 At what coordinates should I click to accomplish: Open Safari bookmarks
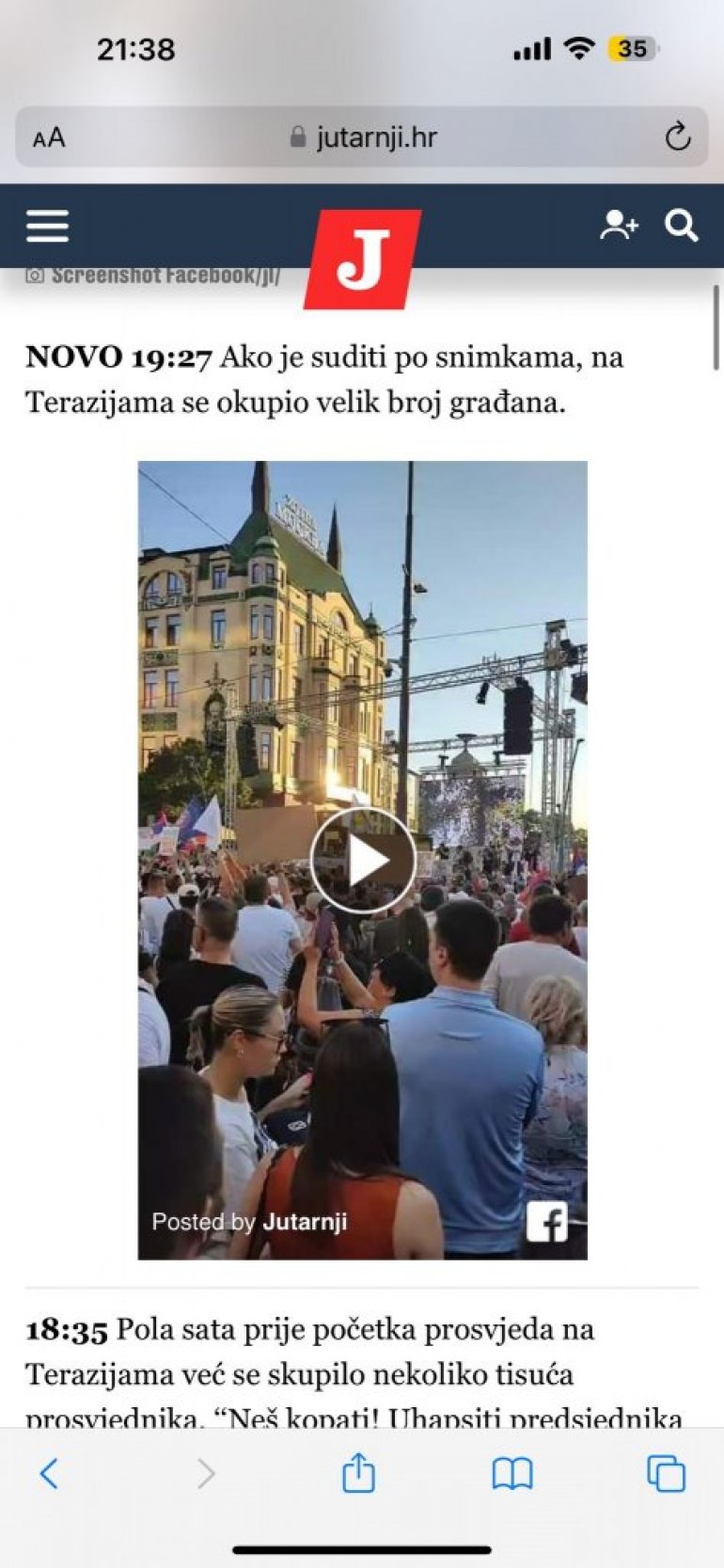click(512, 1473)
